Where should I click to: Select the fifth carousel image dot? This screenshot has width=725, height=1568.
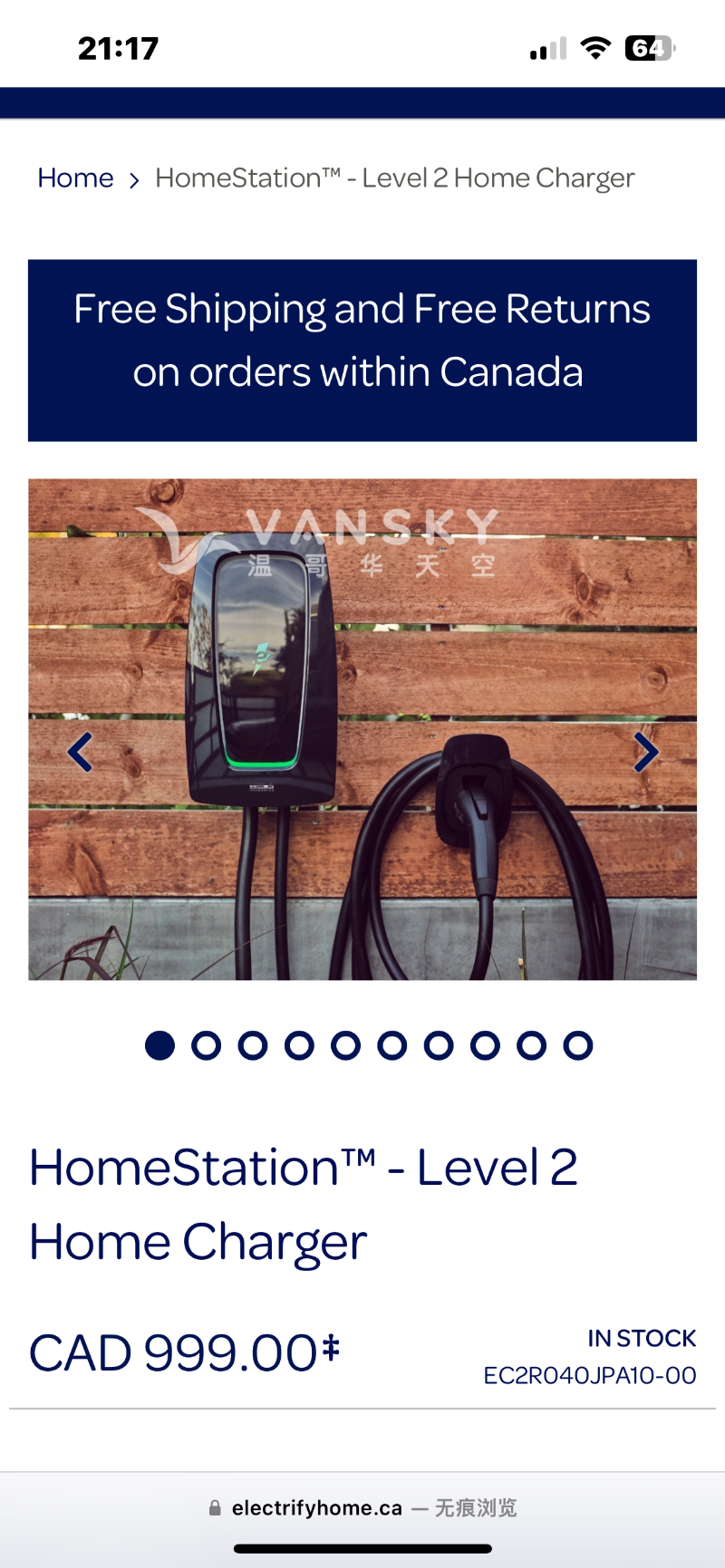[345, 1045]
